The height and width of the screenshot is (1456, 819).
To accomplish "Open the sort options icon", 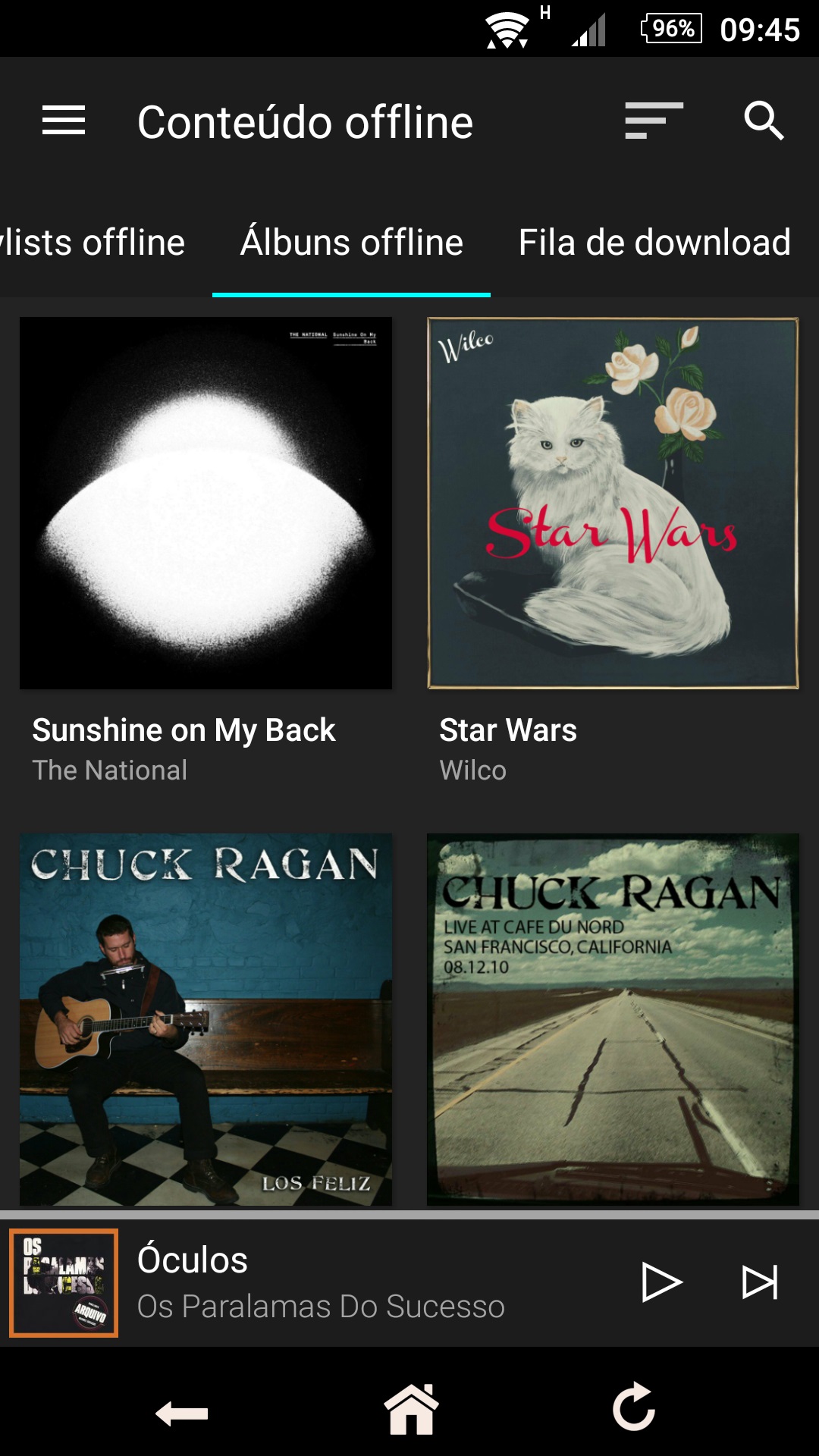I will point(654,121).
